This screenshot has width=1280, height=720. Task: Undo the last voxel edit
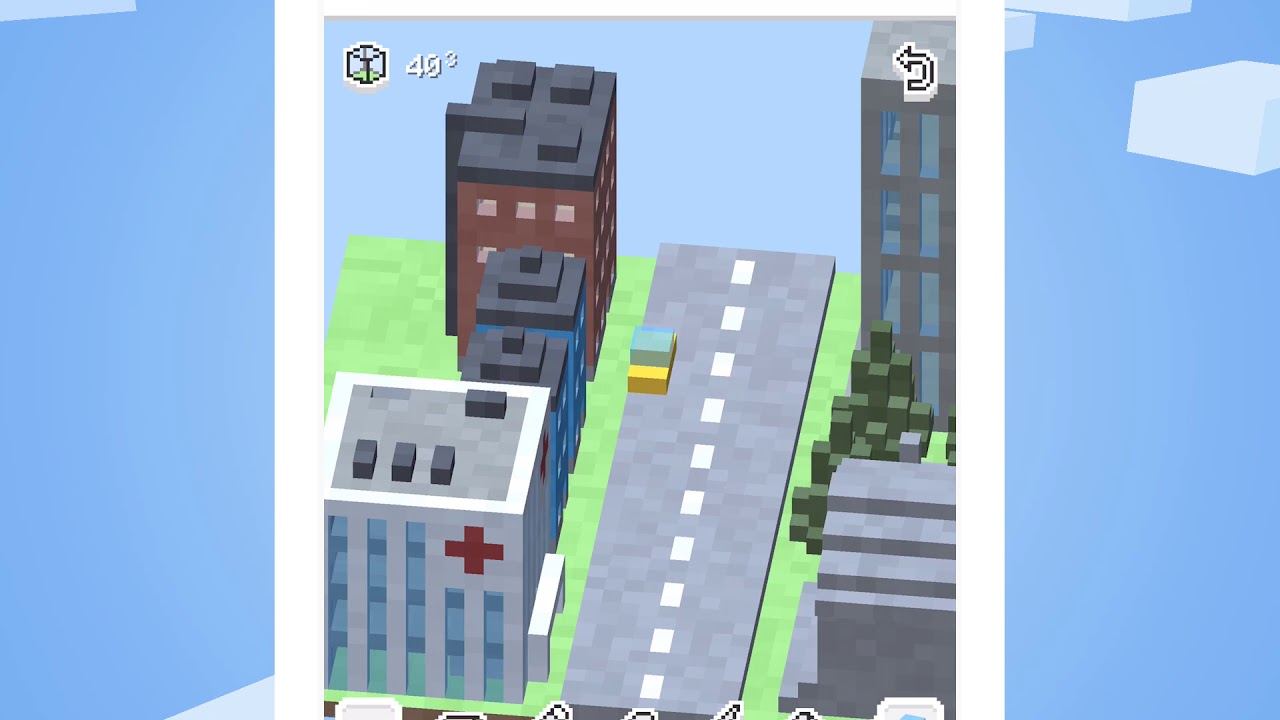pos(914,71)
